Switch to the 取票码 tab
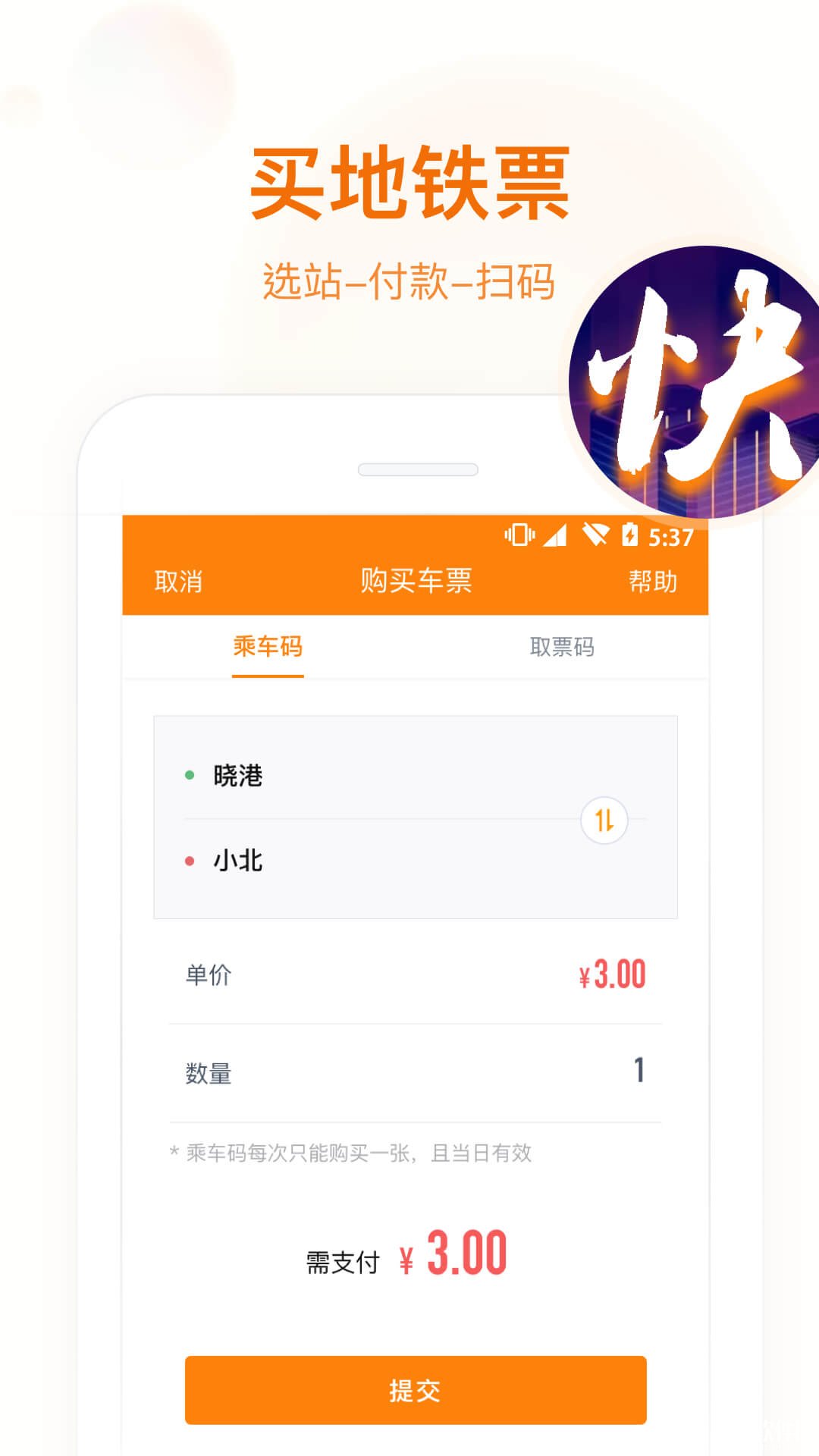 pyautogui.click(x=561, y=647)
